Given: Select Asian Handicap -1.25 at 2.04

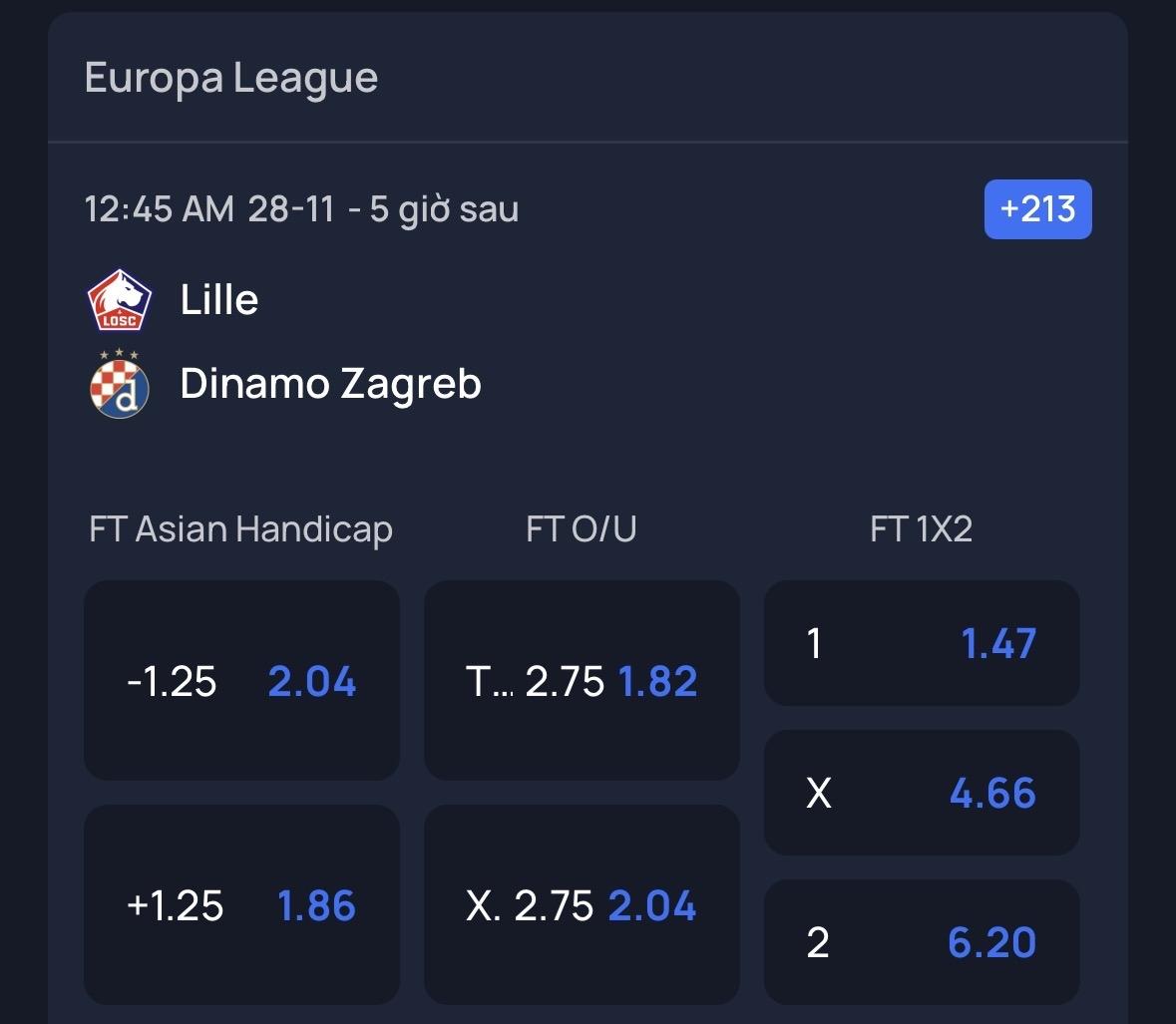Looking at the screenshot, I should click(x=241, y=681).
